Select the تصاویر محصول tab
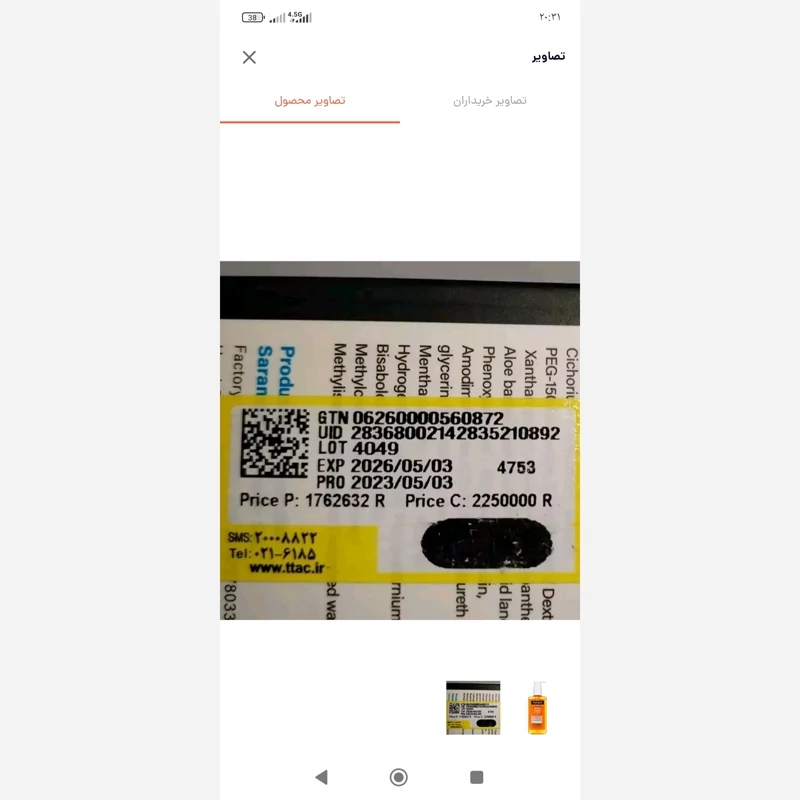The height and width of the screenshot is (800, 800). [x=310, y=100]
